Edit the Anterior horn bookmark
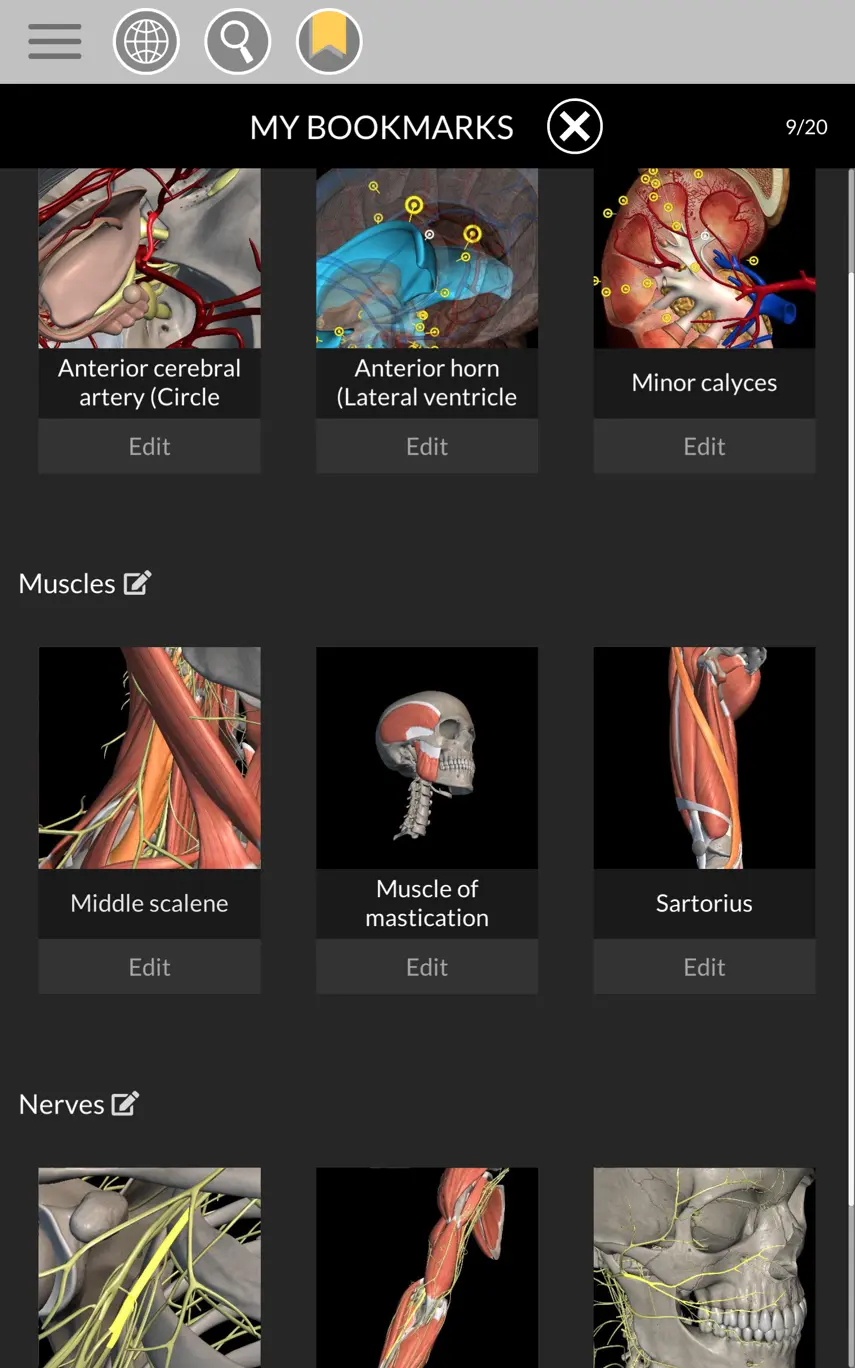 (427, 446)
